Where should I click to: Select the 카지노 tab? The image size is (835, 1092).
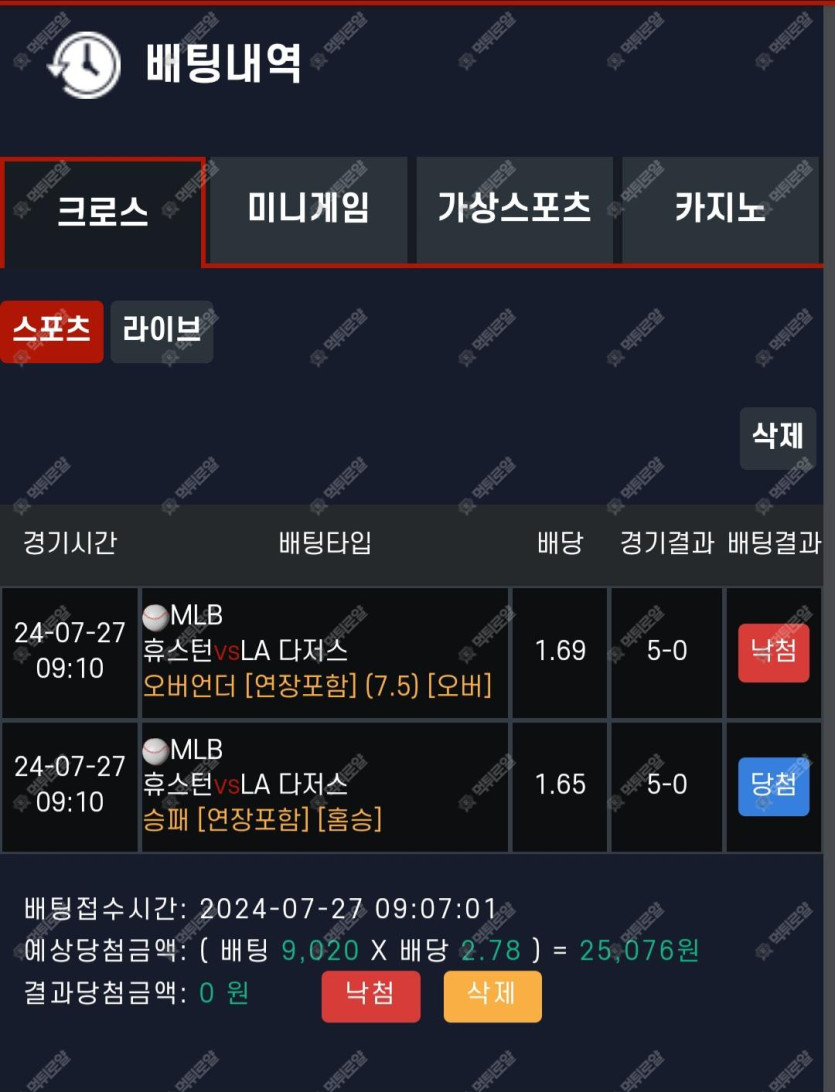(720, 209)
